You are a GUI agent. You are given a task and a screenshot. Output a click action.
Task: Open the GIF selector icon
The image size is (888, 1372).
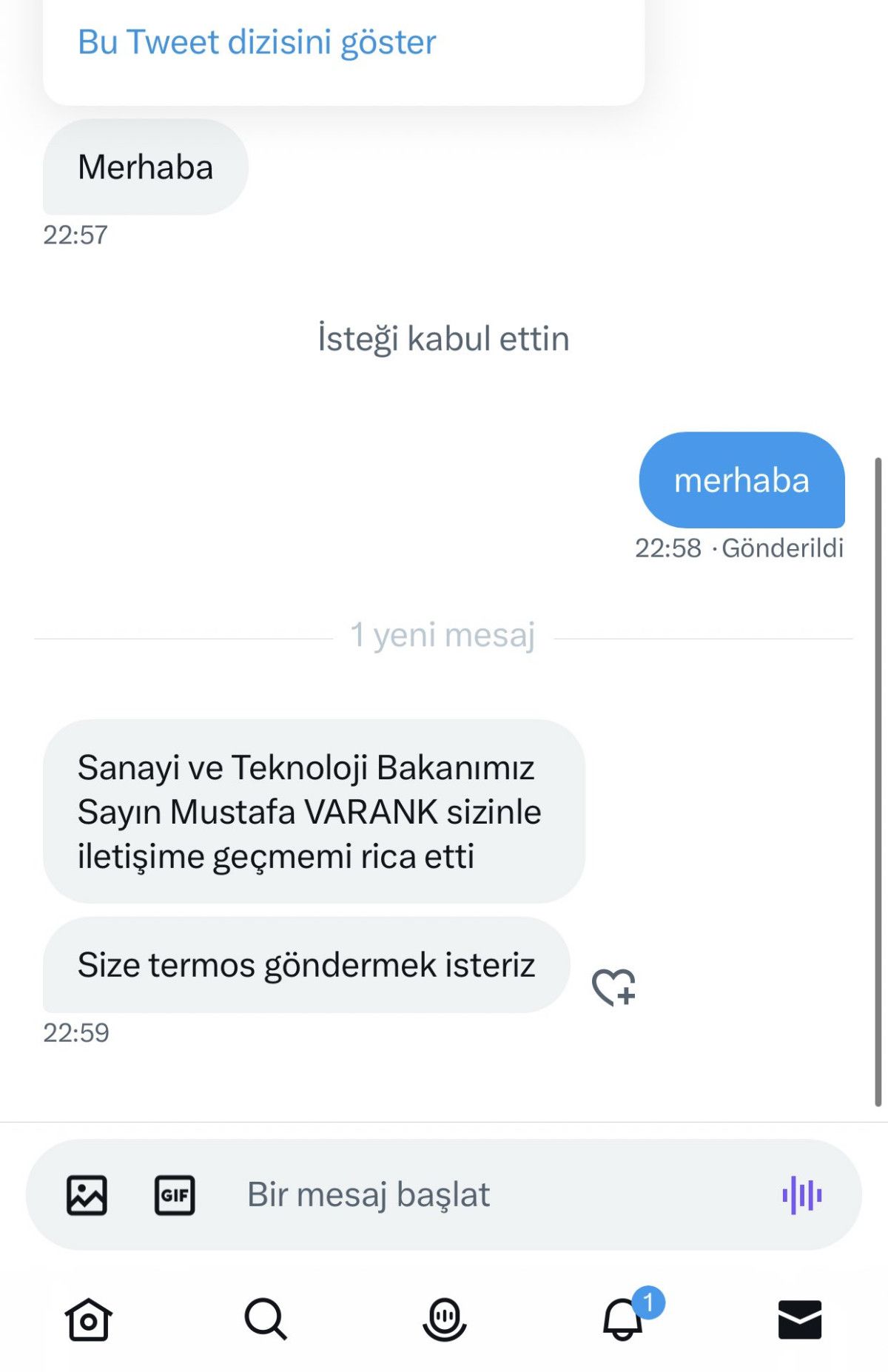point(174,1194)
